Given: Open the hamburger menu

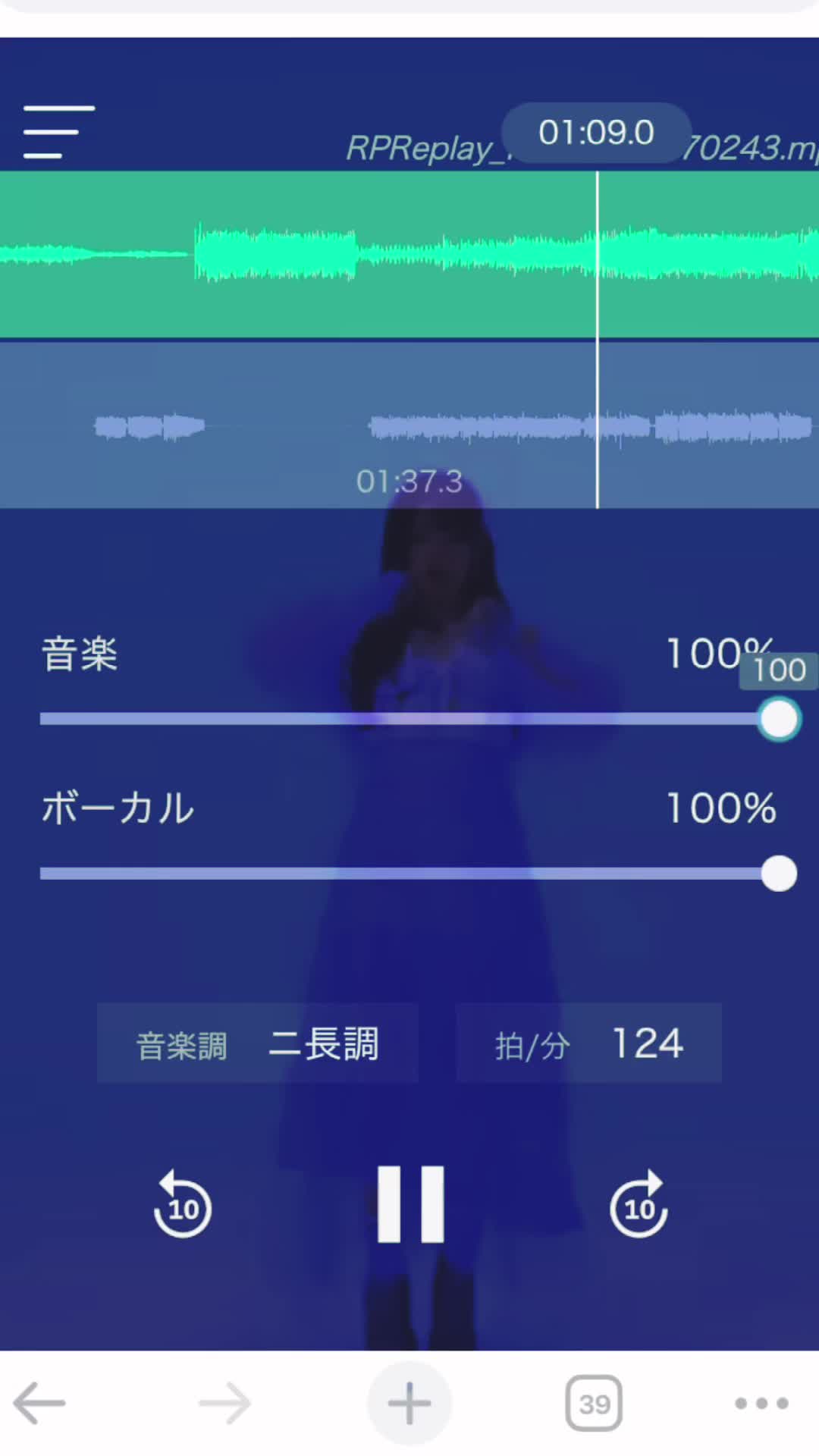Looking at the screenshot, I should tap(58, 132).
